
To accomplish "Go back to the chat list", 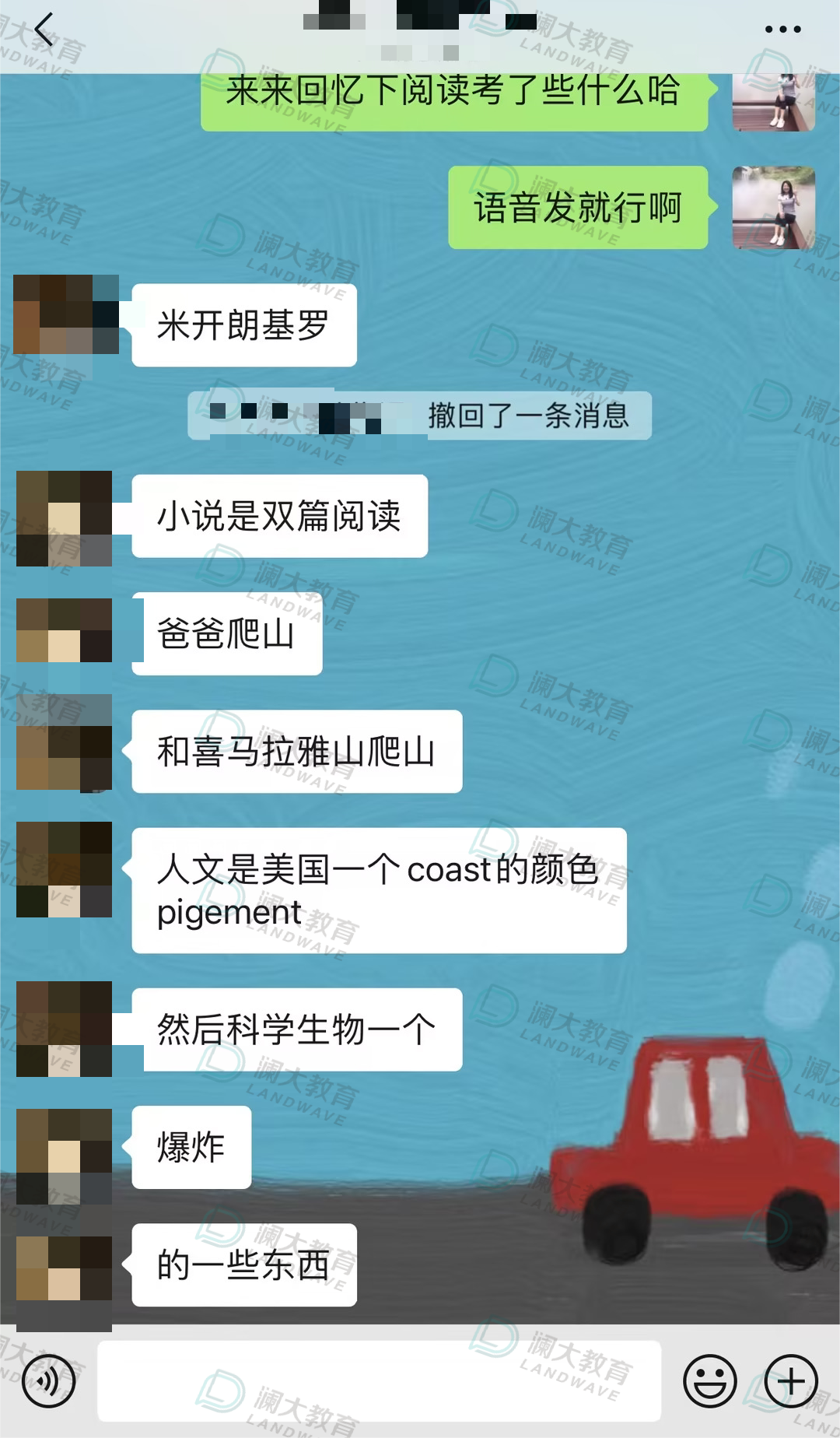I will tap(44, 30).
